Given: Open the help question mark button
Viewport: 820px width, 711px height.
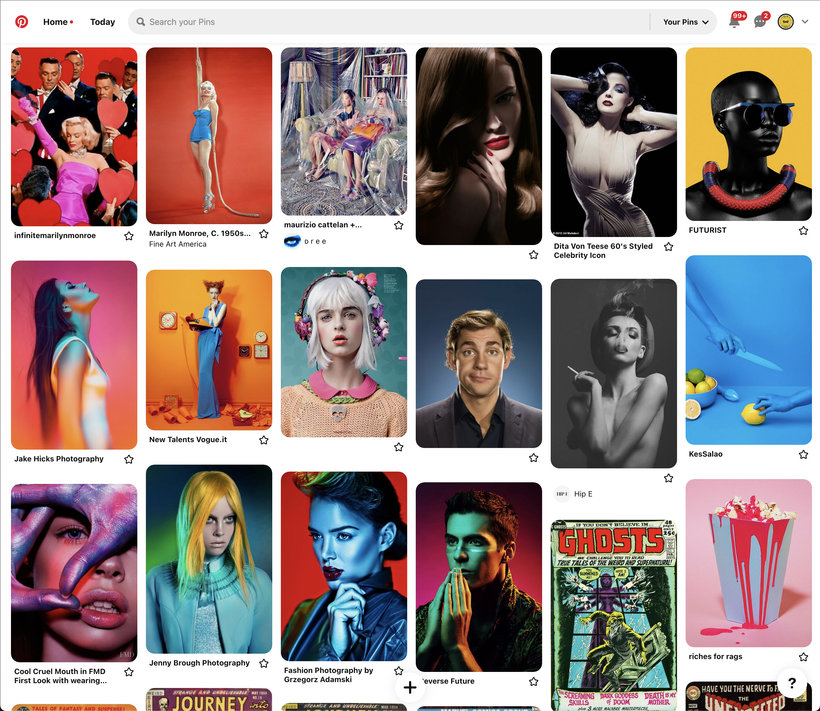Looking at the screenshot, I should (x=791, y=683).
